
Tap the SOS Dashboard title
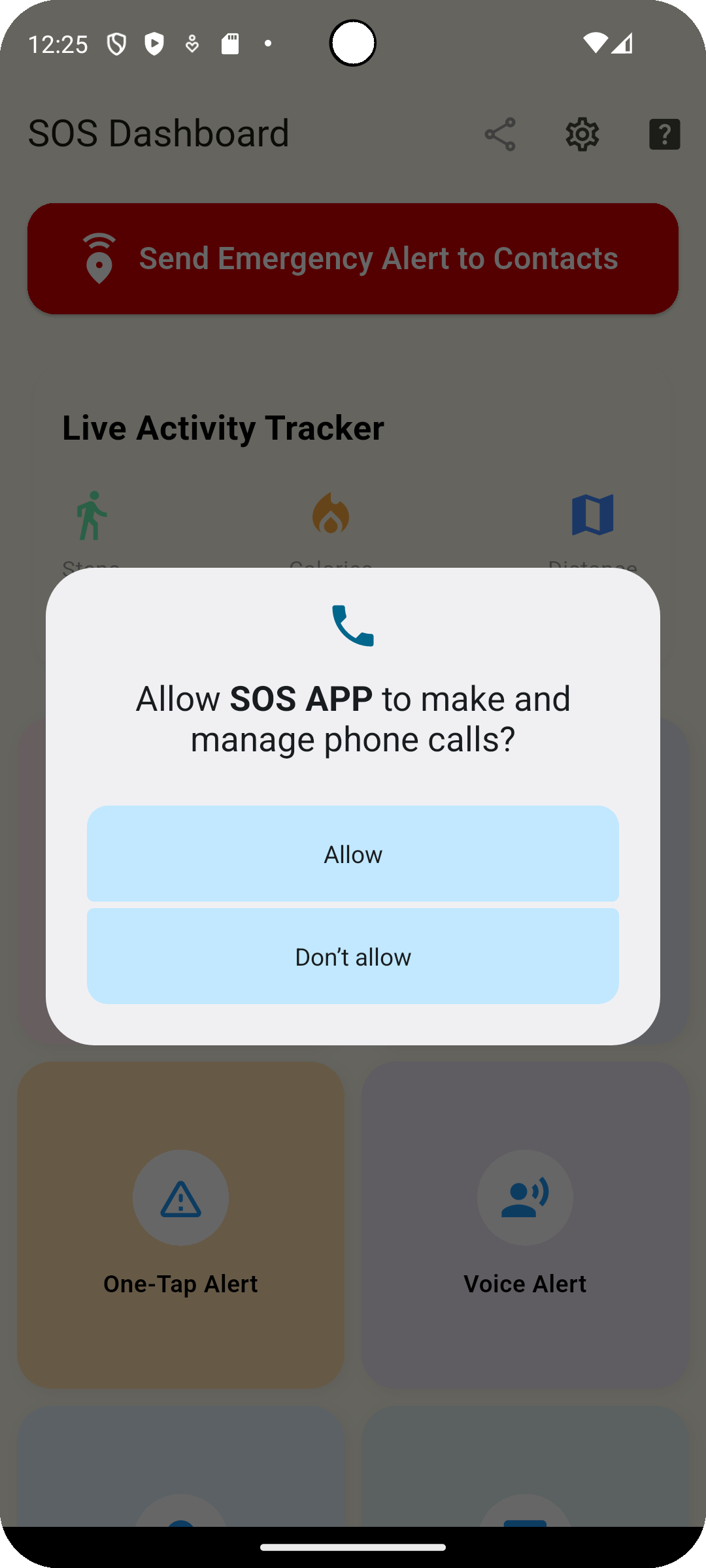click(159, 133)
